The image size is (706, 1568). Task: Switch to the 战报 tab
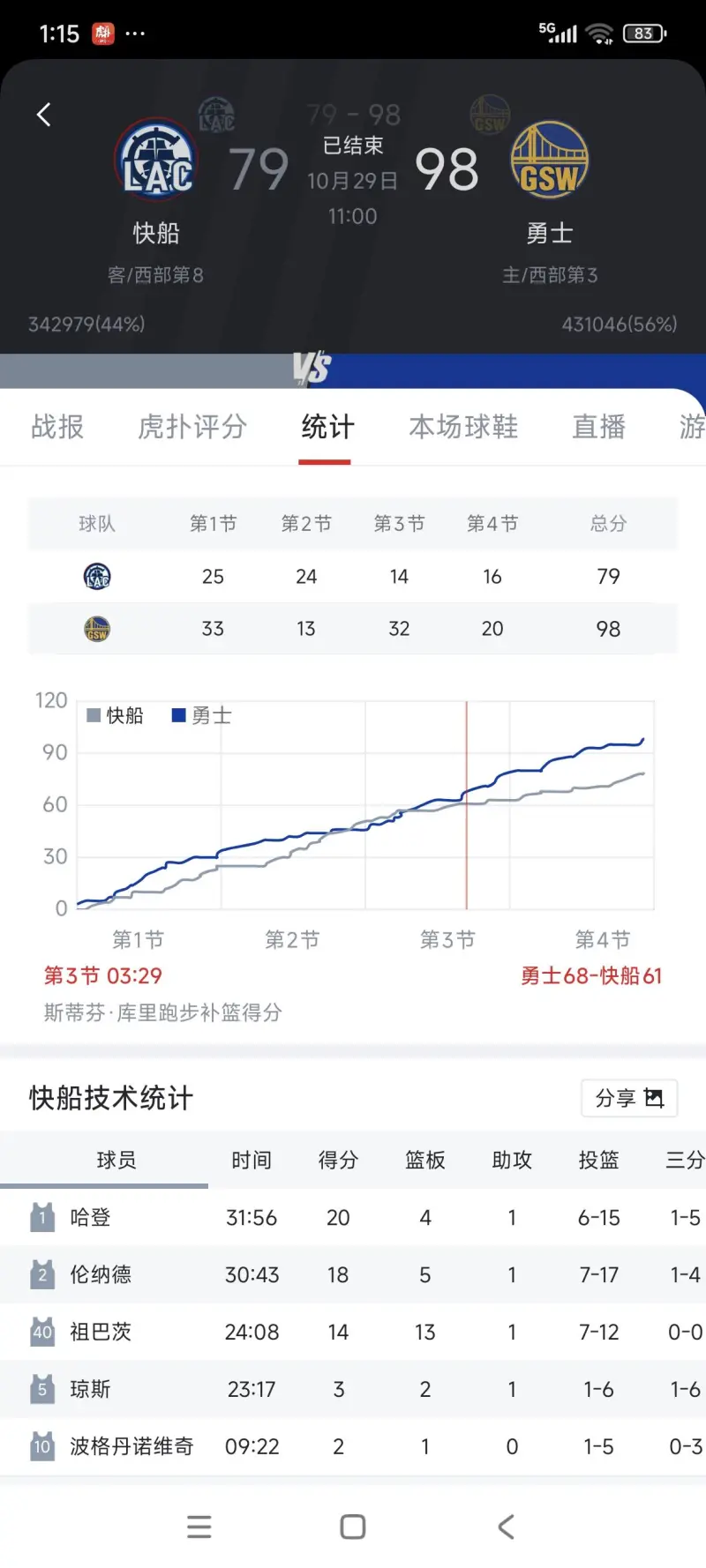click(x=57, y=427)
